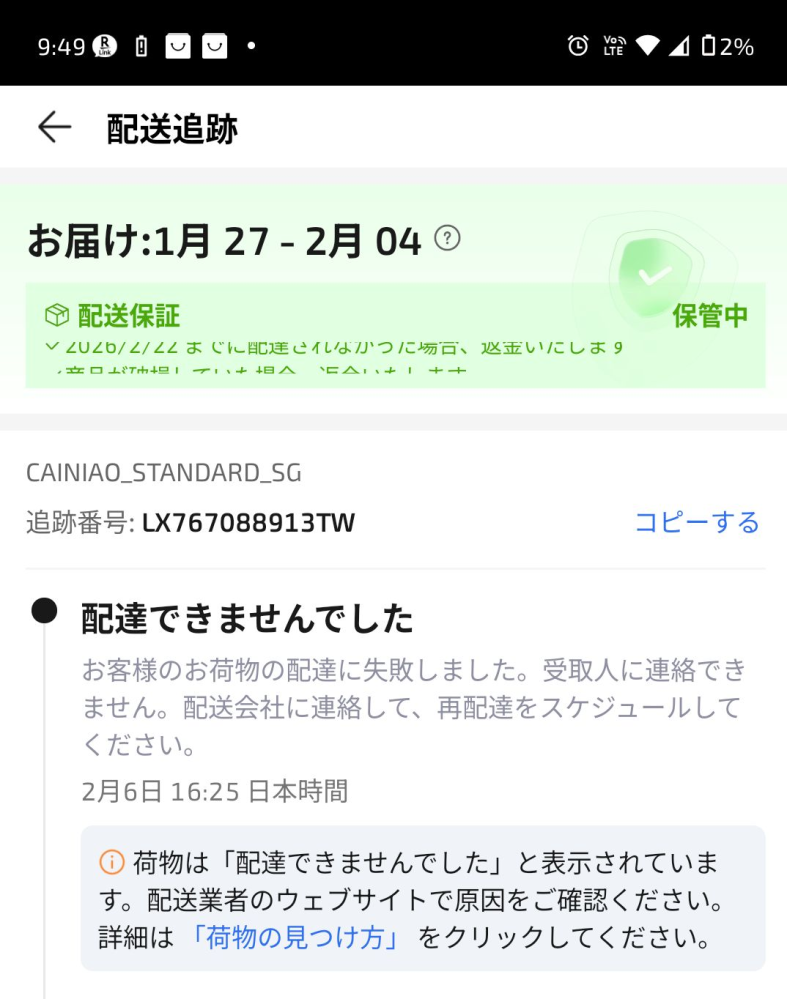Tap the 保管中 status label
The width and height of the screenshot is (787, 999).
pyautogui.click(x=712, y=315)
